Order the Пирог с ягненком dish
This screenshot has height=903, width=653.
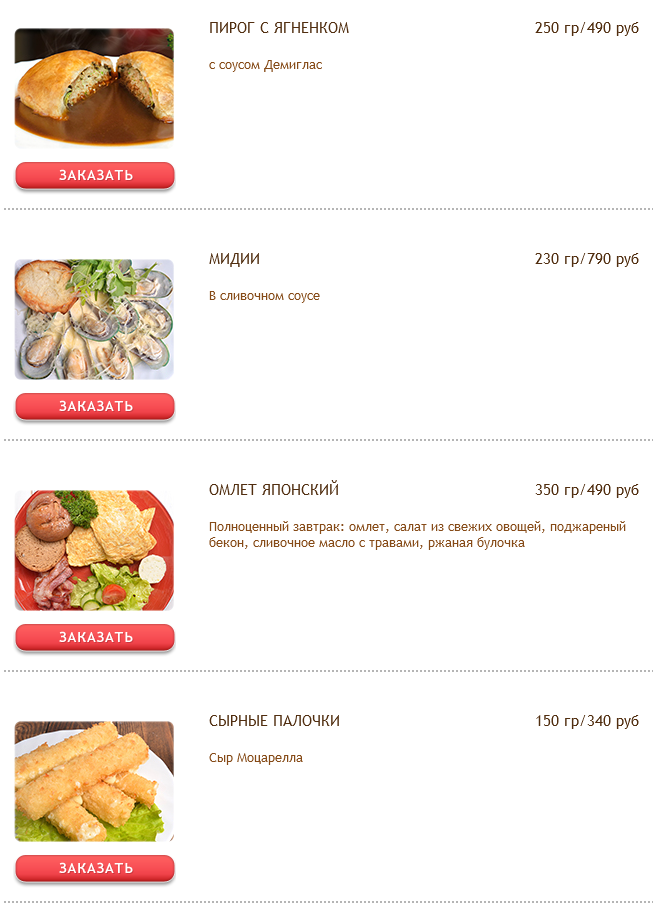[x=95, y=176]
